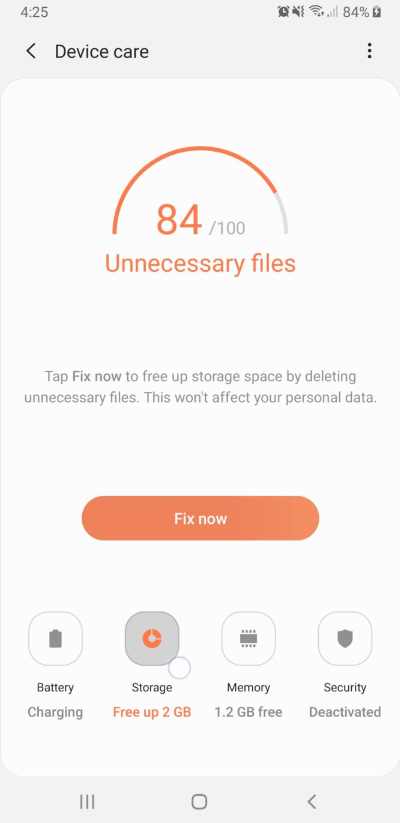Open recent apps from navigation bar
The image size is (400, 823).
coord(87,801)
